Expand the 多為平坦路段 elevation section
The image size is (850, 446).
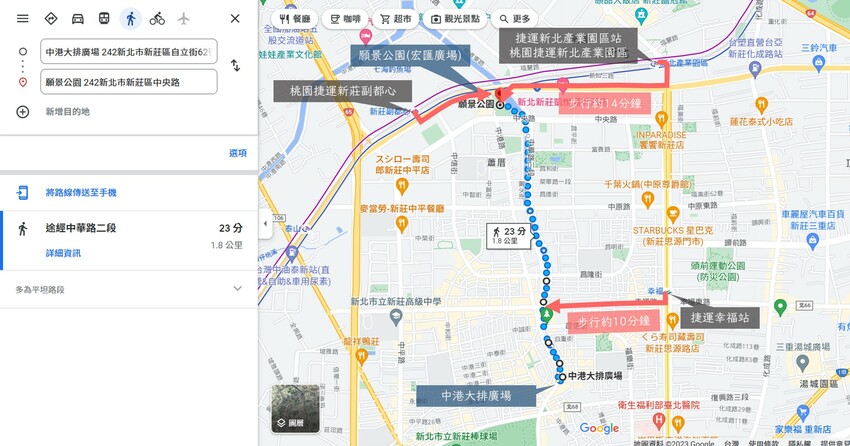click(237, 289)
